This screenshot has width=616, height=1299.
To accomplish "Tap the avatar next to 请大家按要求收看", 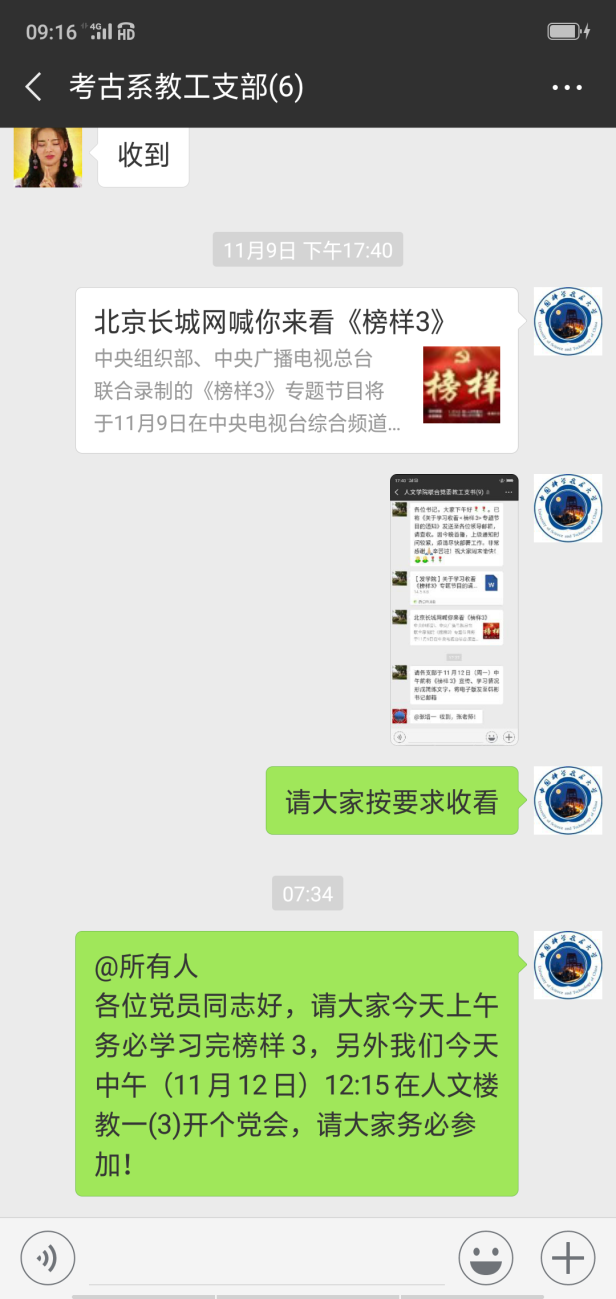I will pos(568,801).
